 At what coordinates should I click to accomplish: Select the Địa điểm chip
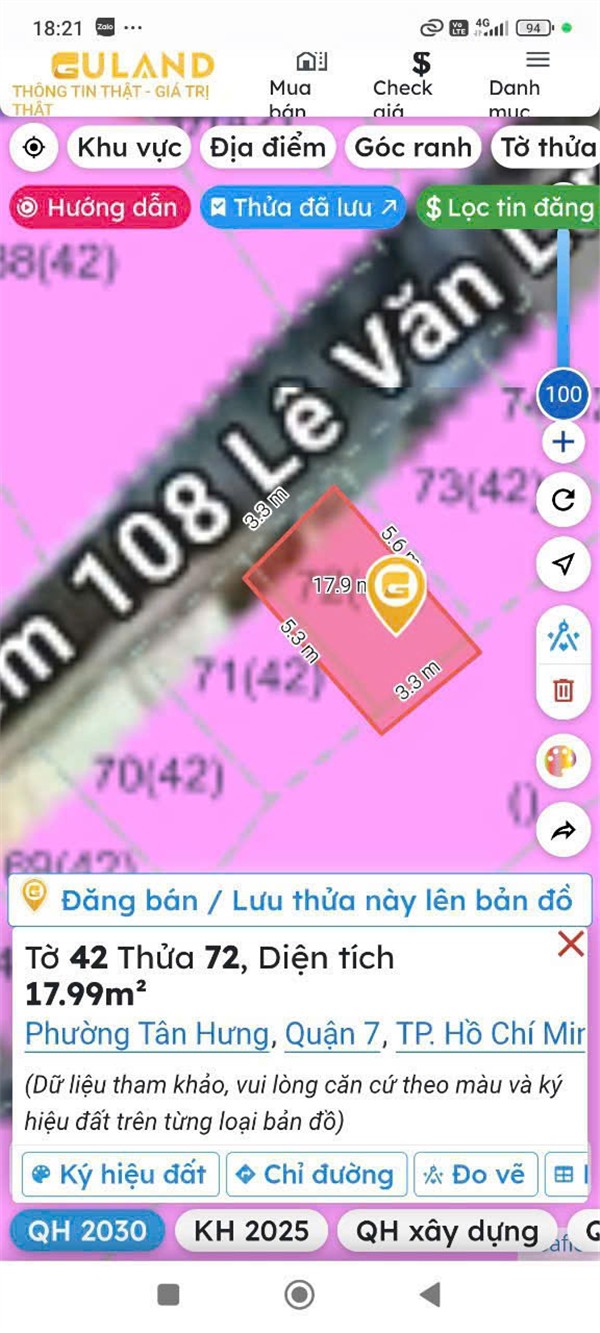[x=267, y=148]
